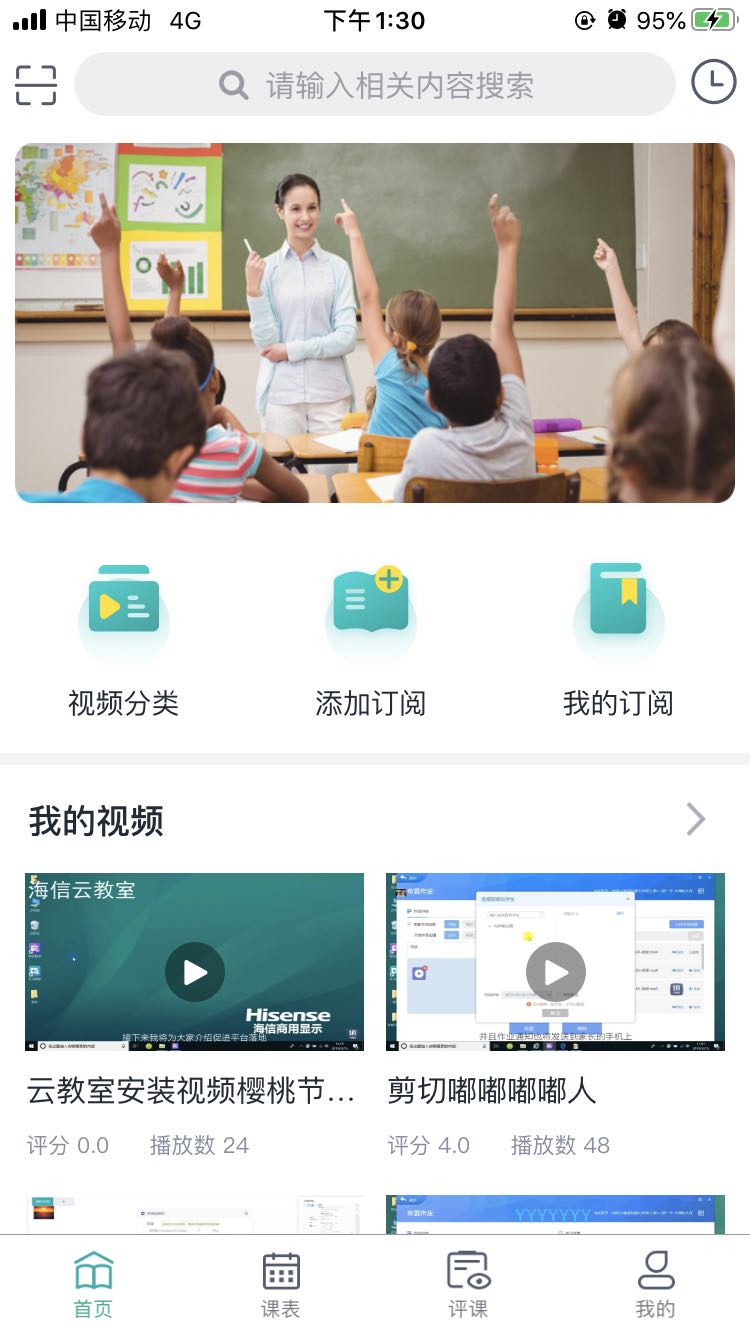Image resolution: width=750 pixels, height=1334 pixels.
Task: Expand 我的视频 with the arrow
Action: pos(696,820)
